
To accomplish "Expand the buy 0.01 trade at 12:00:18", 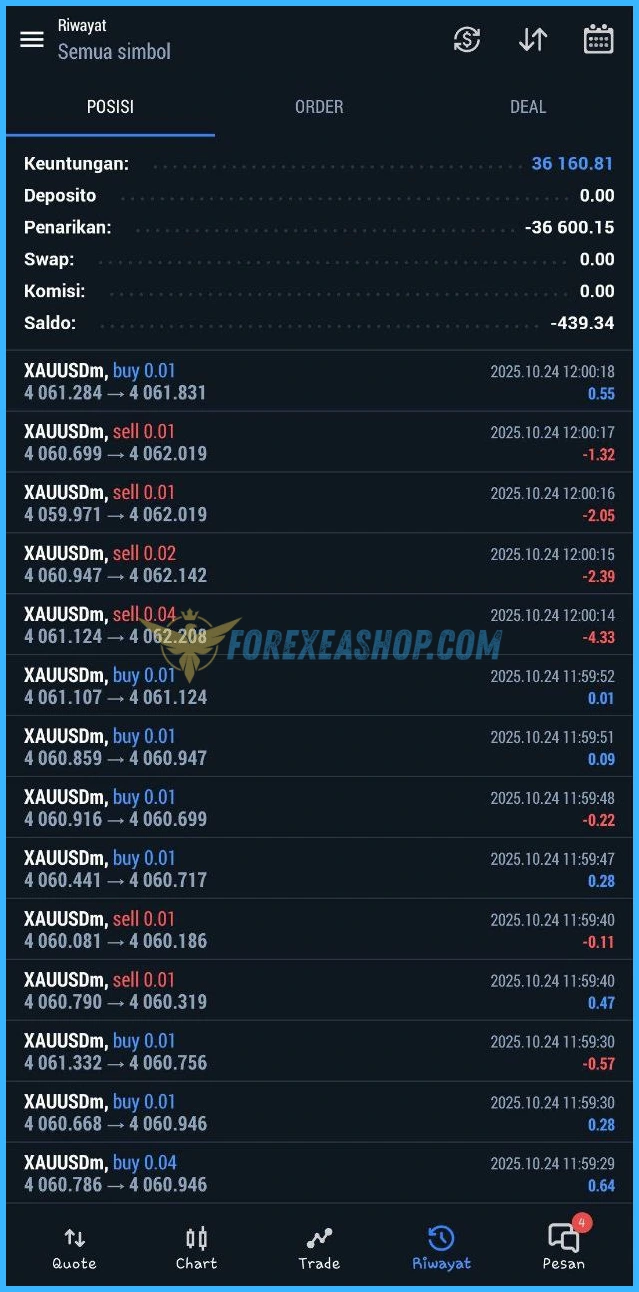I will [x=319, y=381].
